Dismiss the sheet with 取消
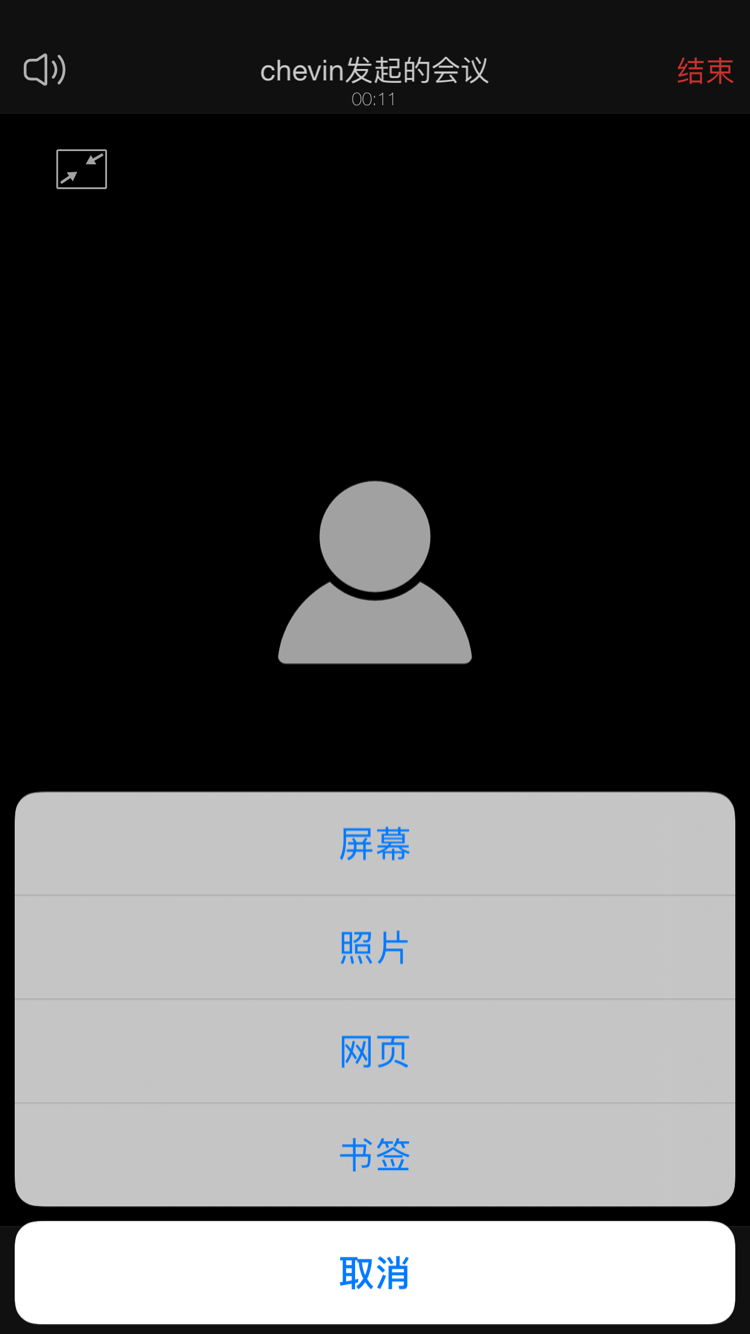The height and width of the screenshot is (1334, 750). (x=375, y=1273)
